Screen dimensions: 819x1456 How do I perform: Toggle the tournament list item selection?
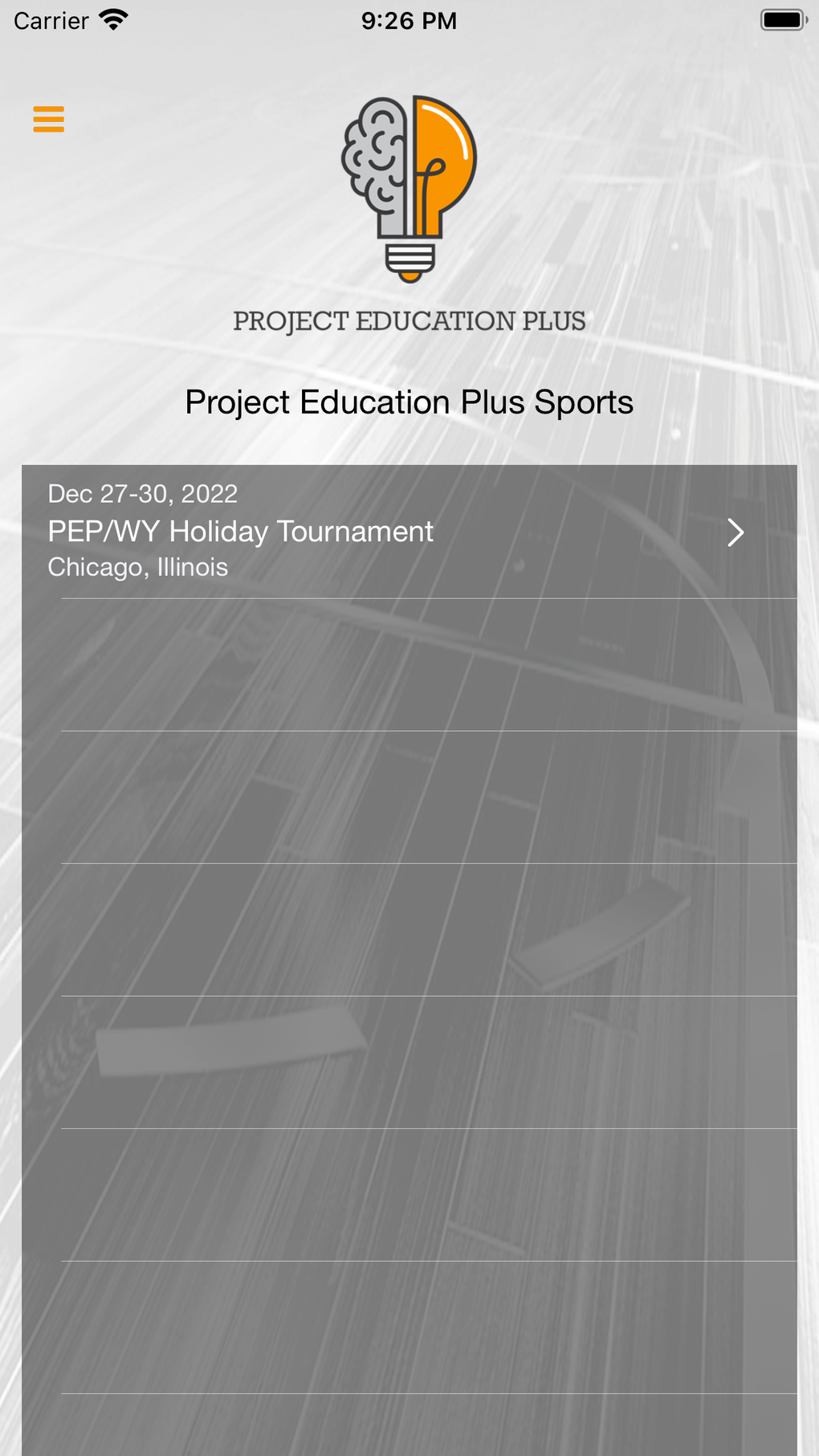click(x=401, y=532)
